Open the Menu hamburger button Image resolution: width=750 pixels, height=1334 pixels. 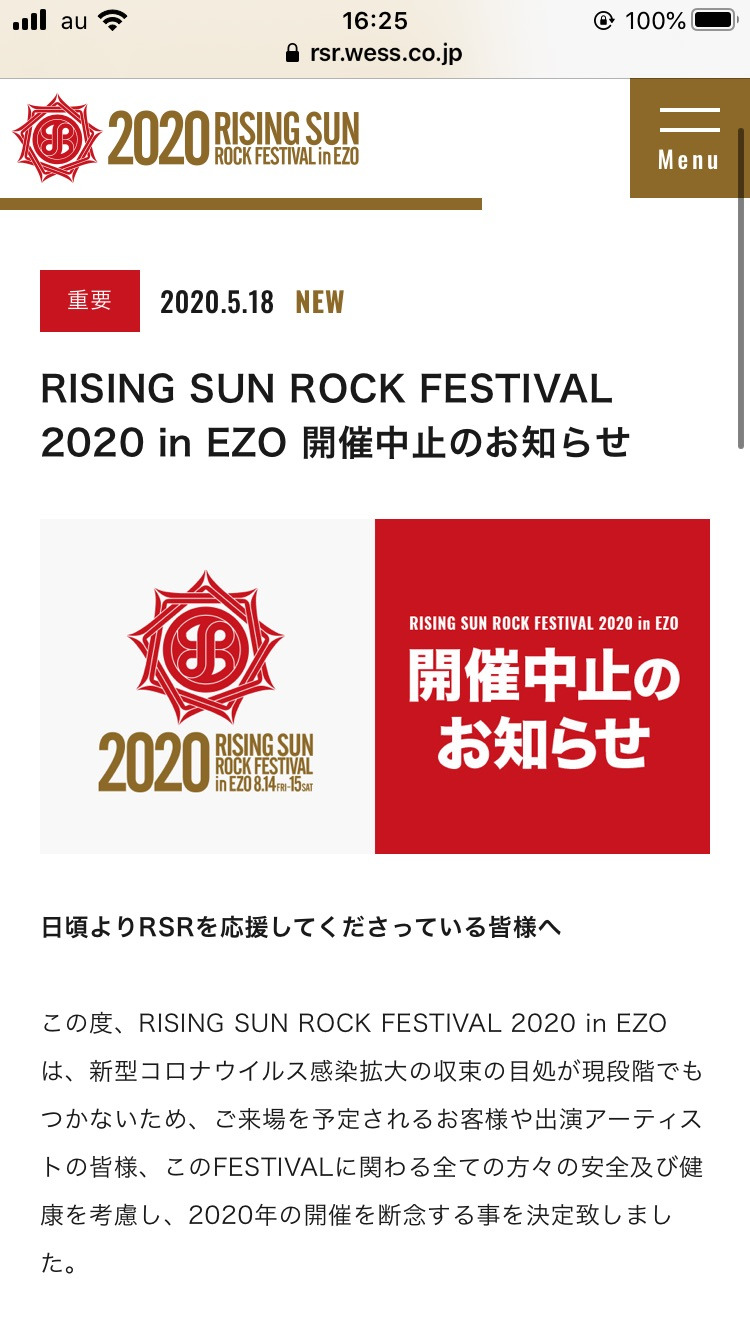(x=689, y=138)
